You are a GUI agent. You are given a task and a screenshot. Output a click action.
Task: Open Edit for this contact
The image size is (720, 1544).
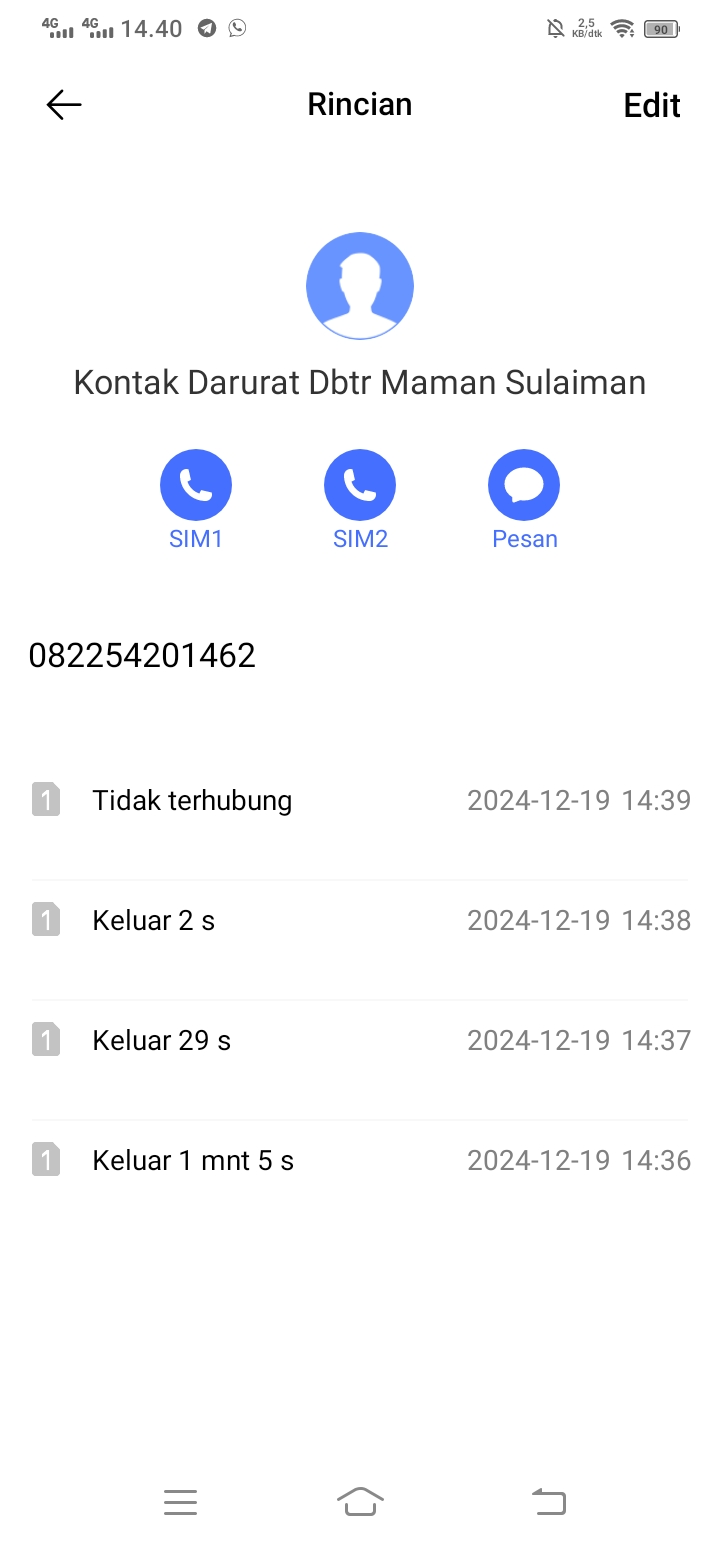pyautogui.click(x=651, y=104)
